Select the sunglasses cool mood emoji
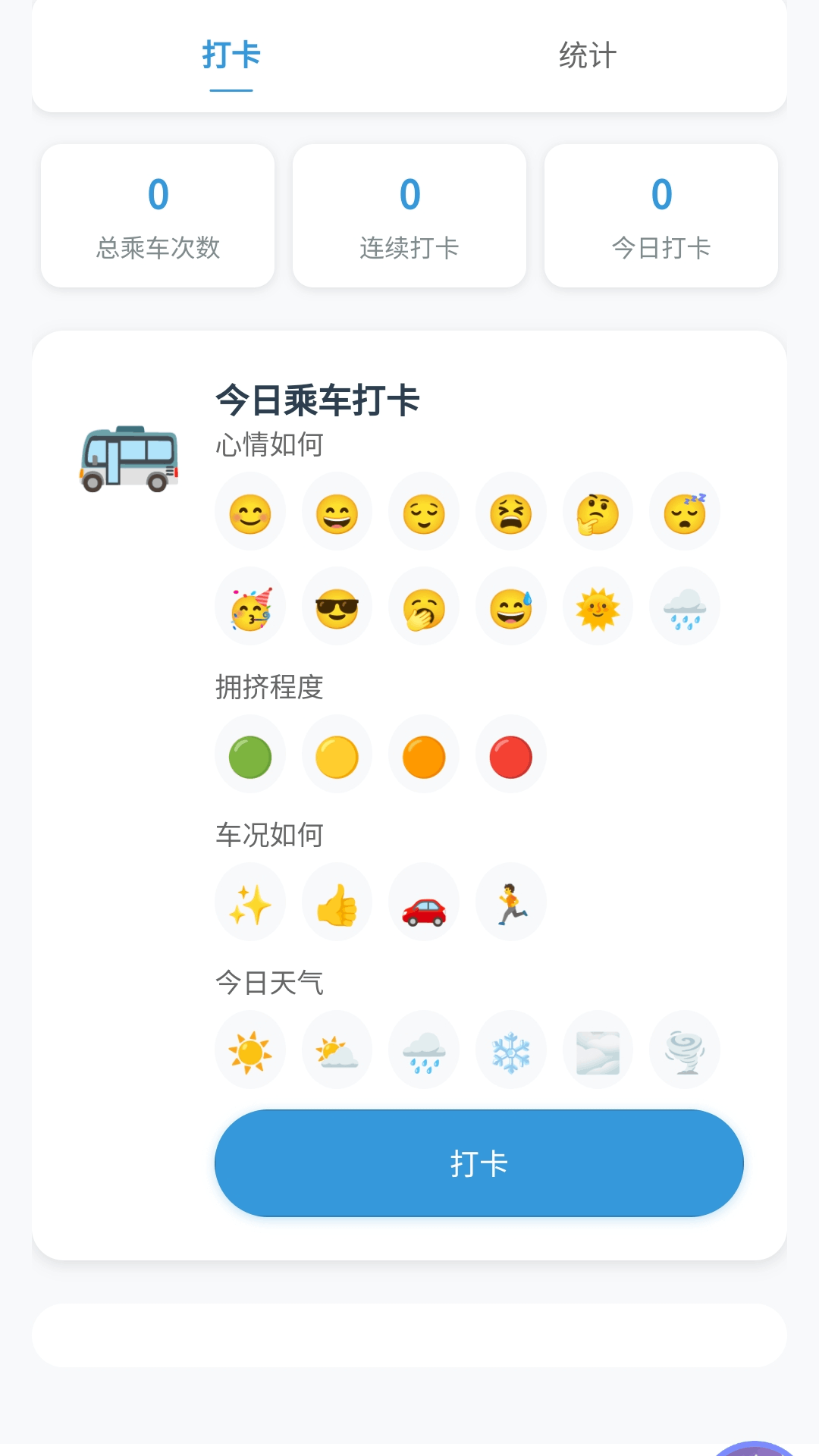819x1456 pixels. (337, 608)
